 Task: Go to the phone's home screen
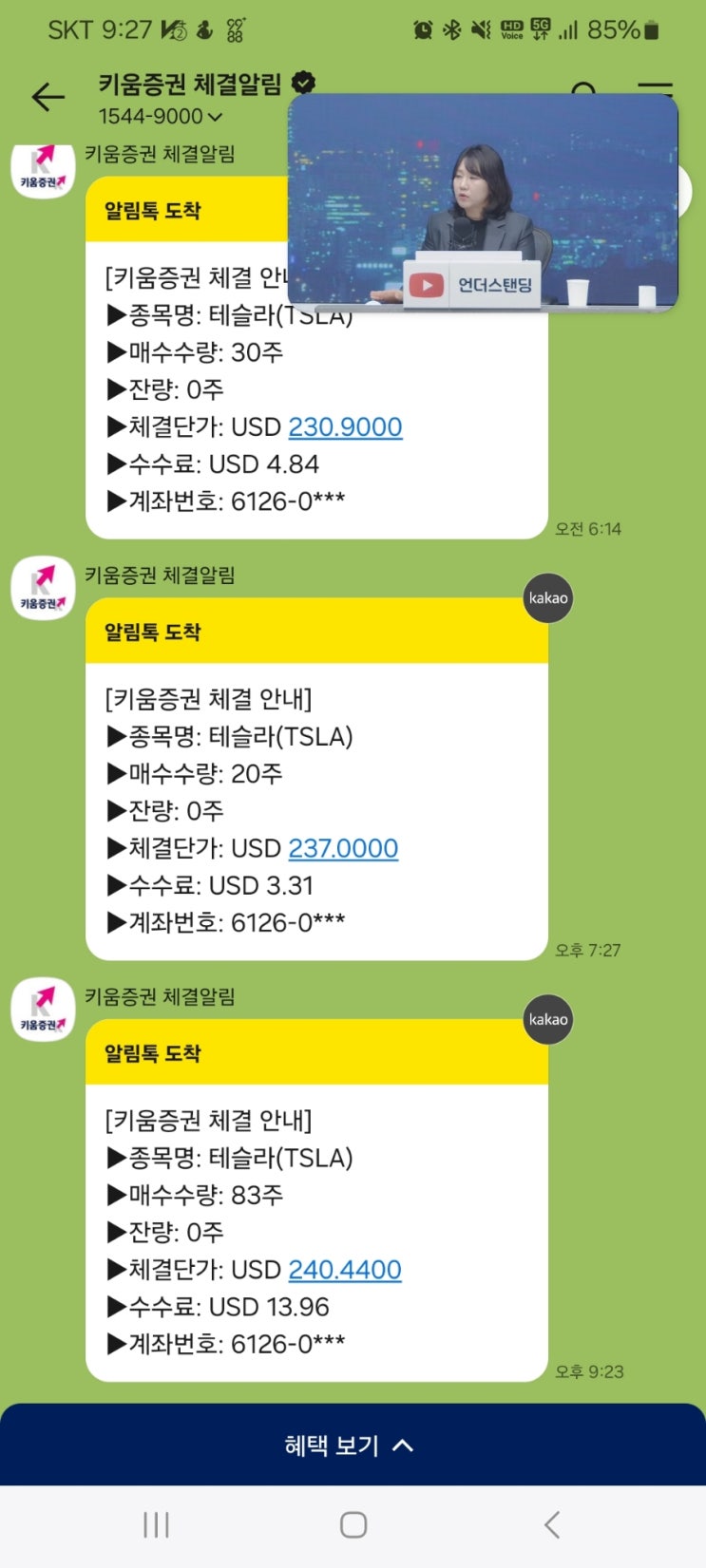(x=353, y=1525)
